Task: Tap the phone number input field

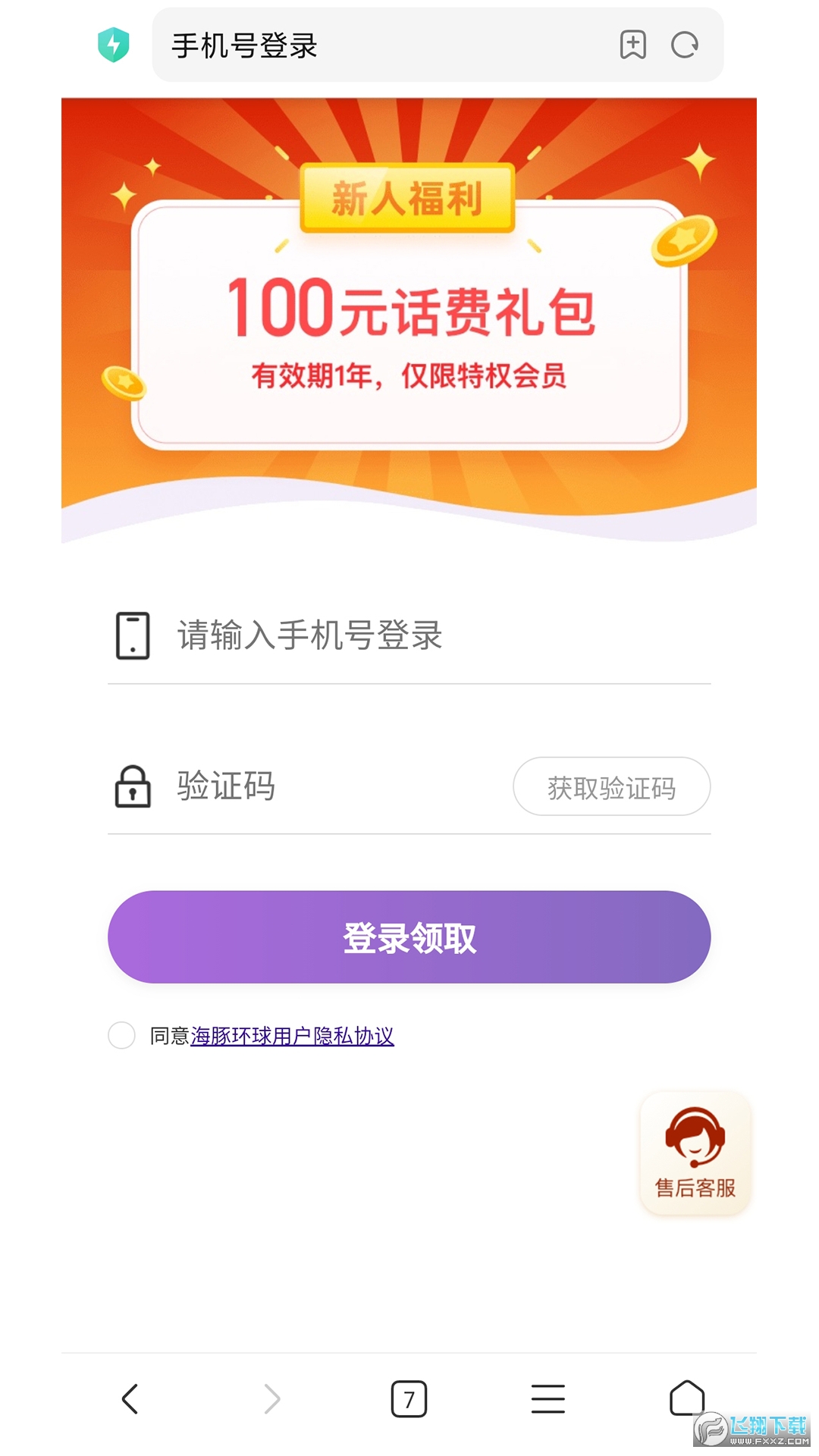Action: [425, 635]
